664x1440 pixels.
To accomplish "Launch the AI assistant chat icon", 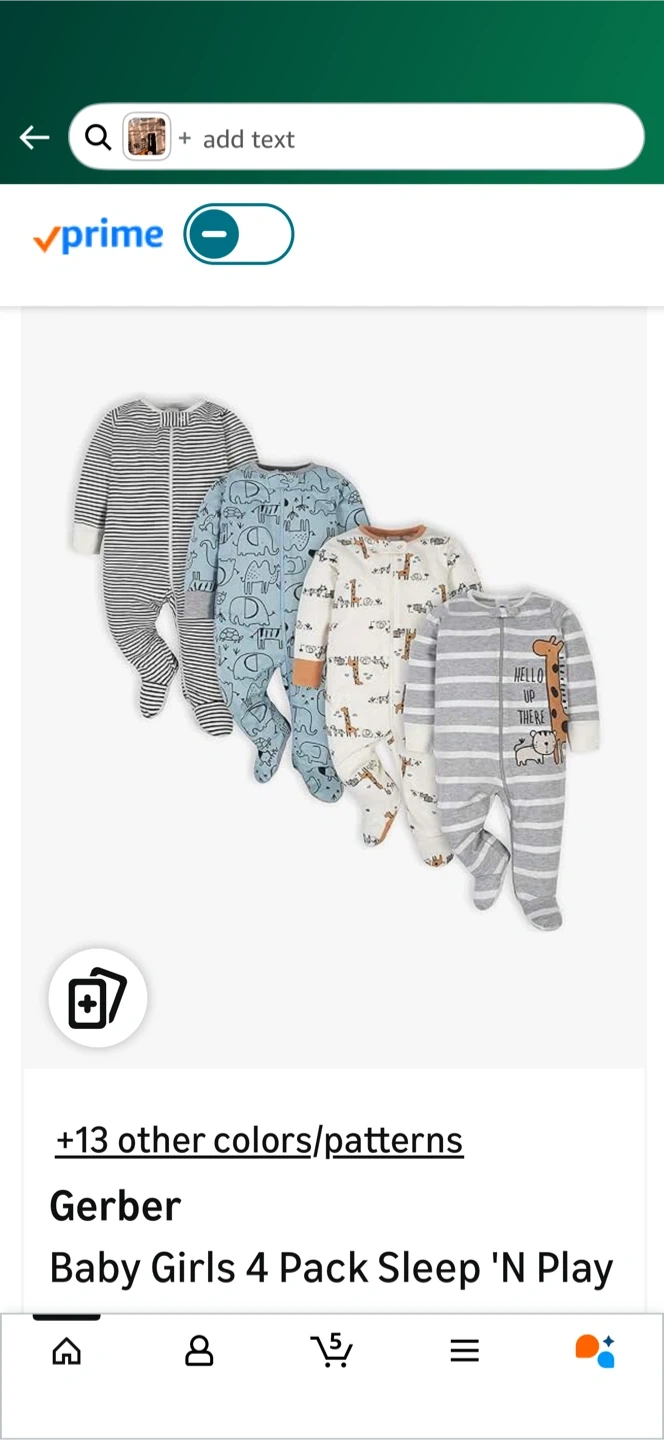I will [x=595, y=1350].
